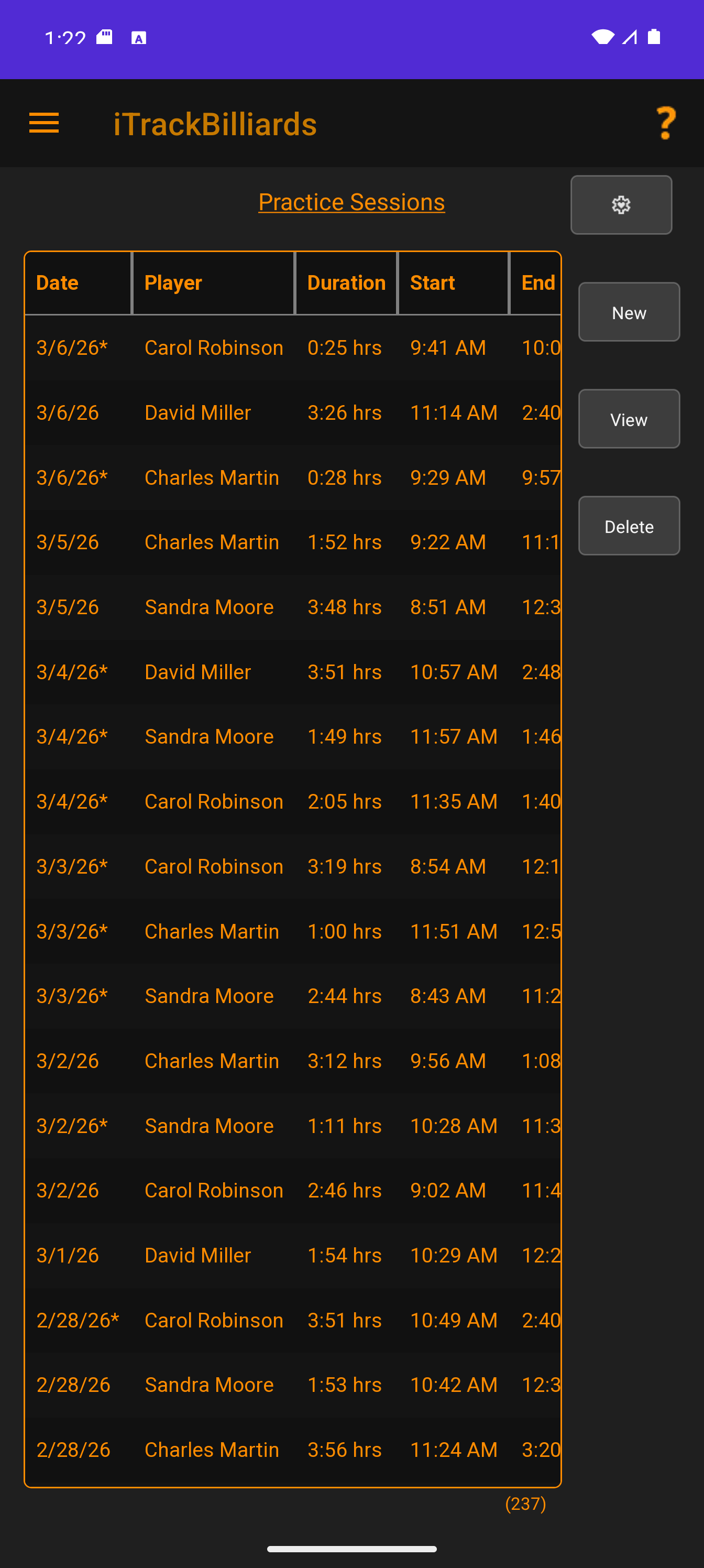Open the hamburger navigation menu
This screenshot has width=704, height=1568.
coord(44,124)
